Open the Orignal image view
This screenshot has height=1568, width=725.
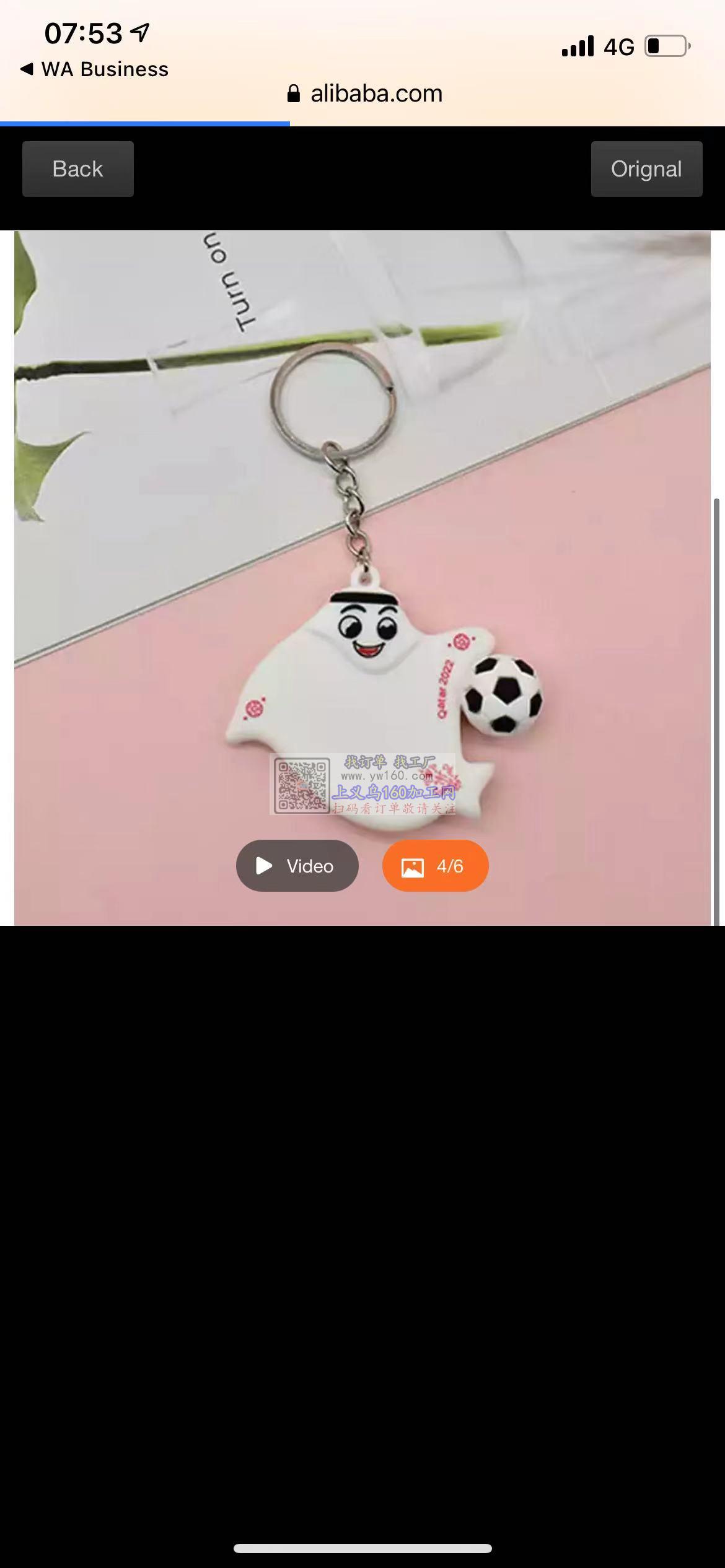pos(646,169)
